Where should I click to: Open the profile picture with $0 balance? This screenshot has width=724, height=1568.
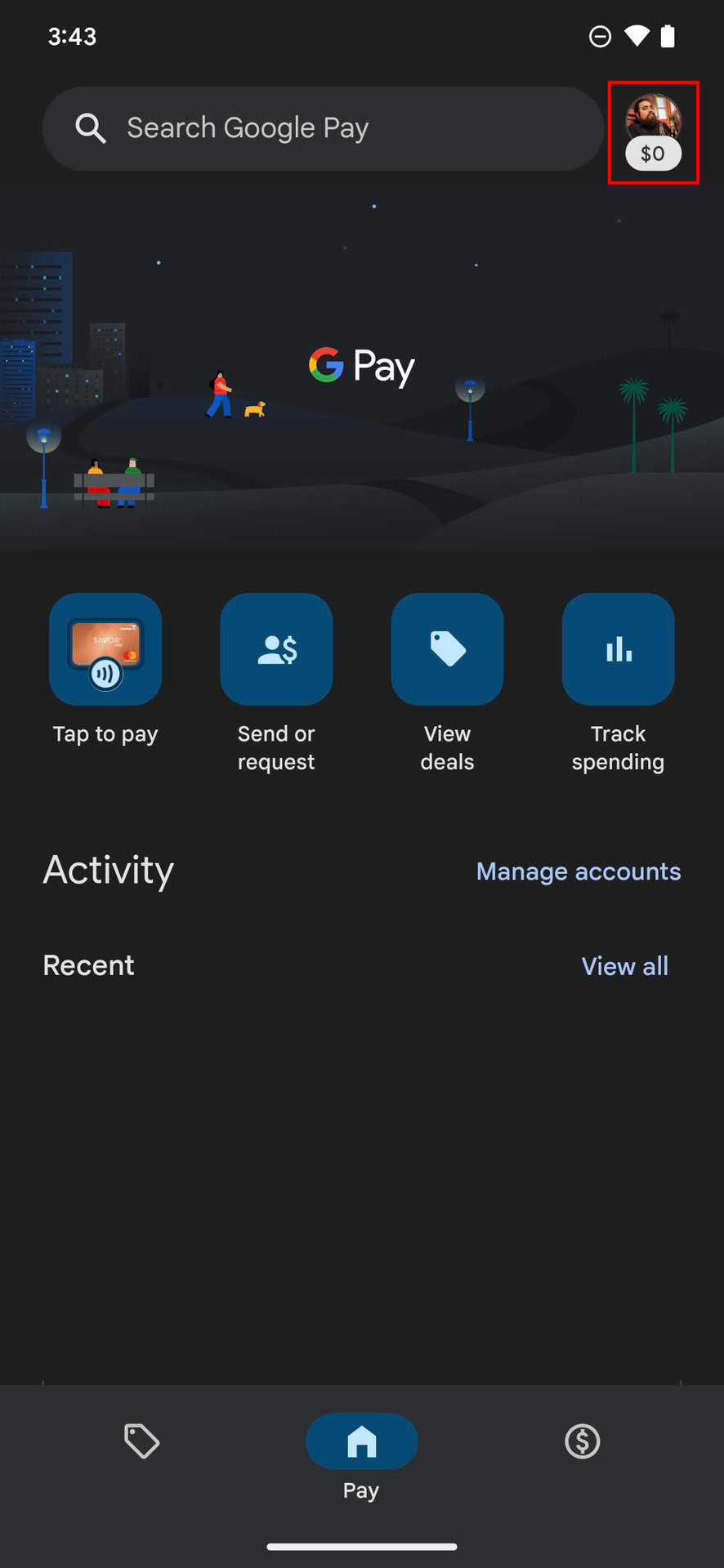tap(653, 132)
